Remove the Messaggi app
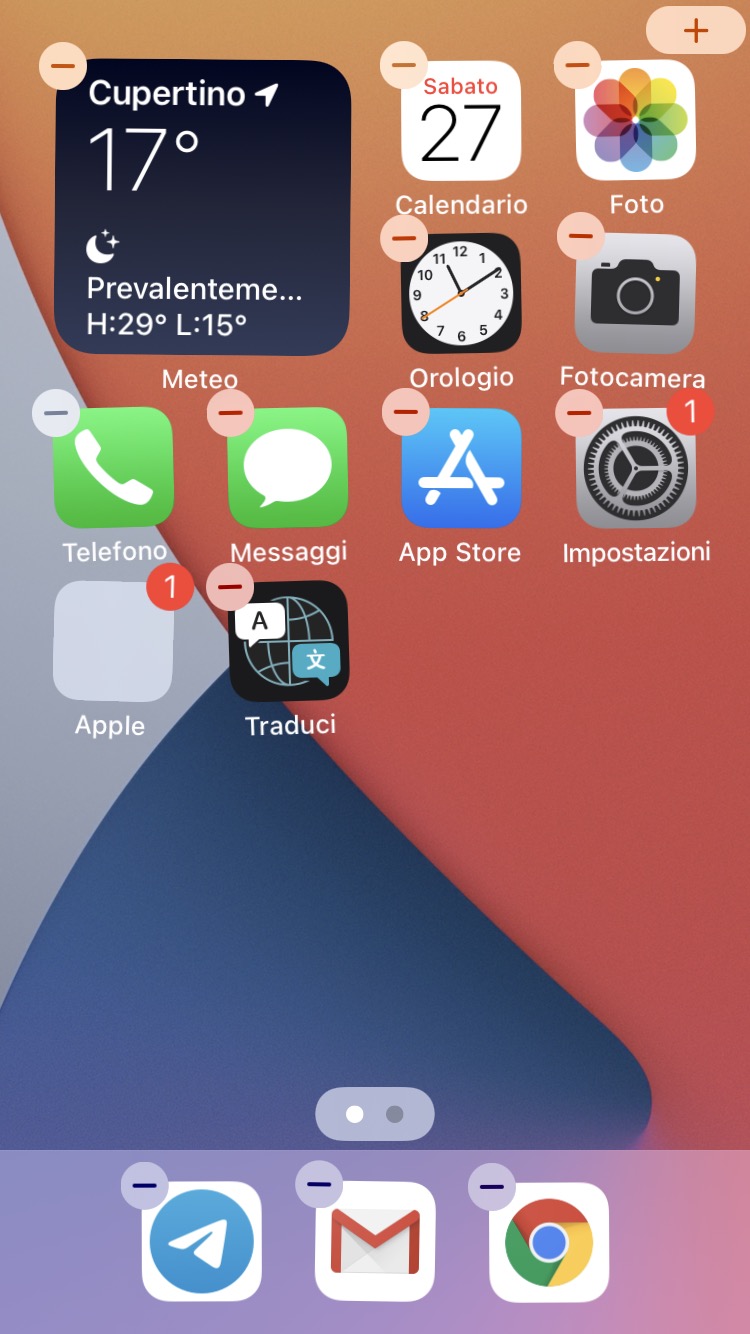 coord(230,412)
